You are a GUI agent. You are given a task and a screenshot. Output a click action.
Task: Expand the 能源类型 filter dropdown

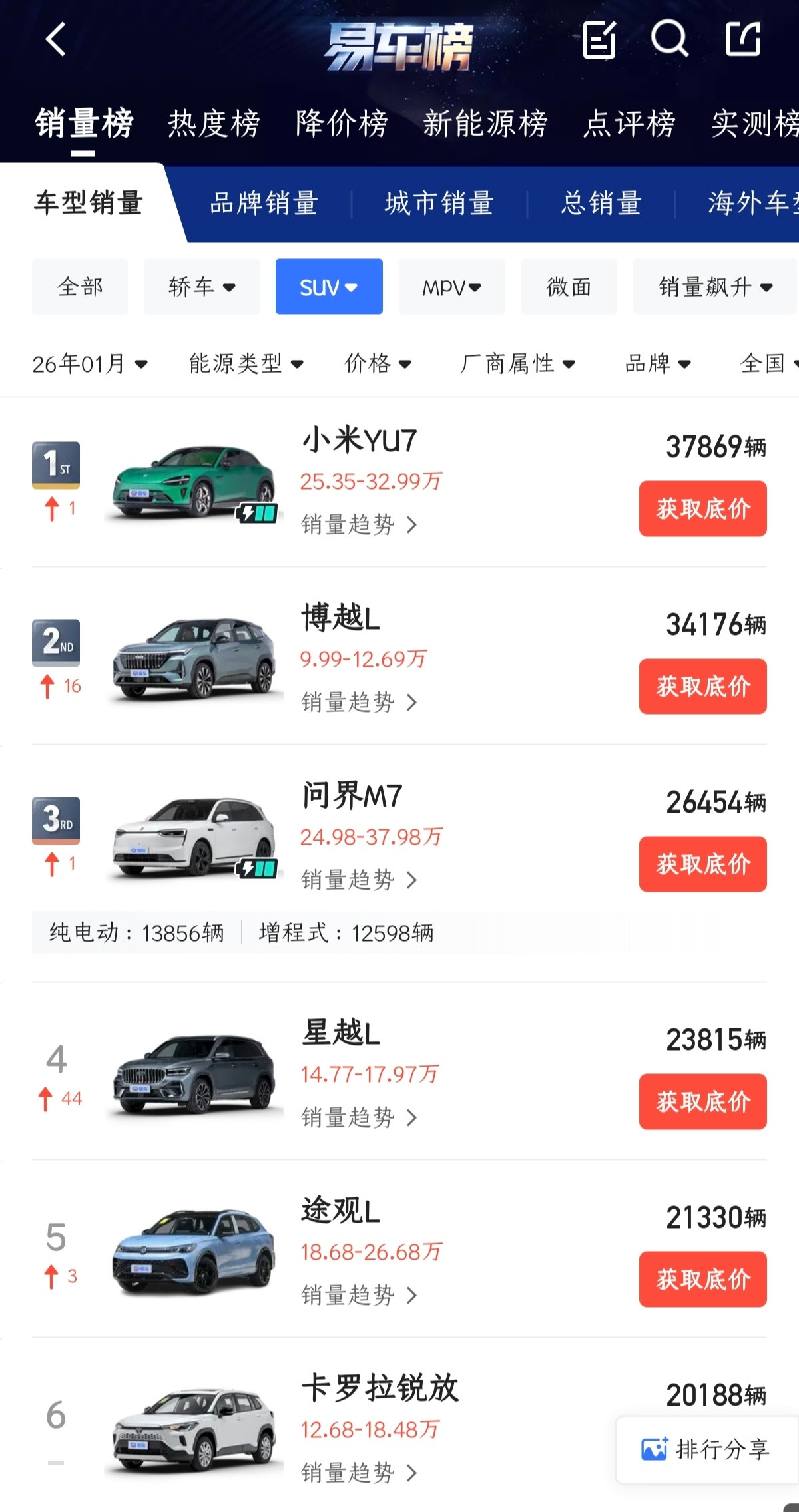point(246,364)
